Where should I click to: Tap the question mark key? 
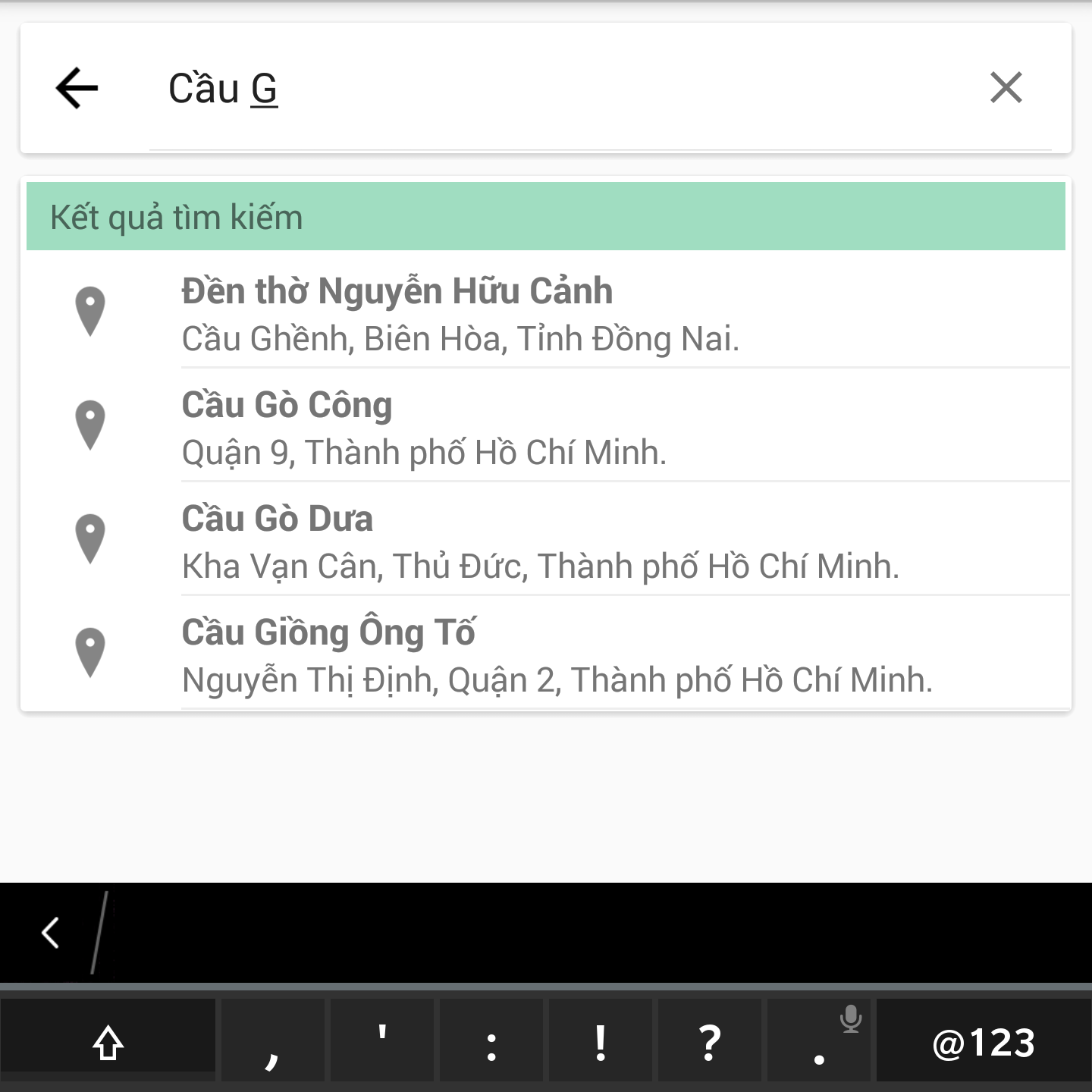pos(709,1042)
